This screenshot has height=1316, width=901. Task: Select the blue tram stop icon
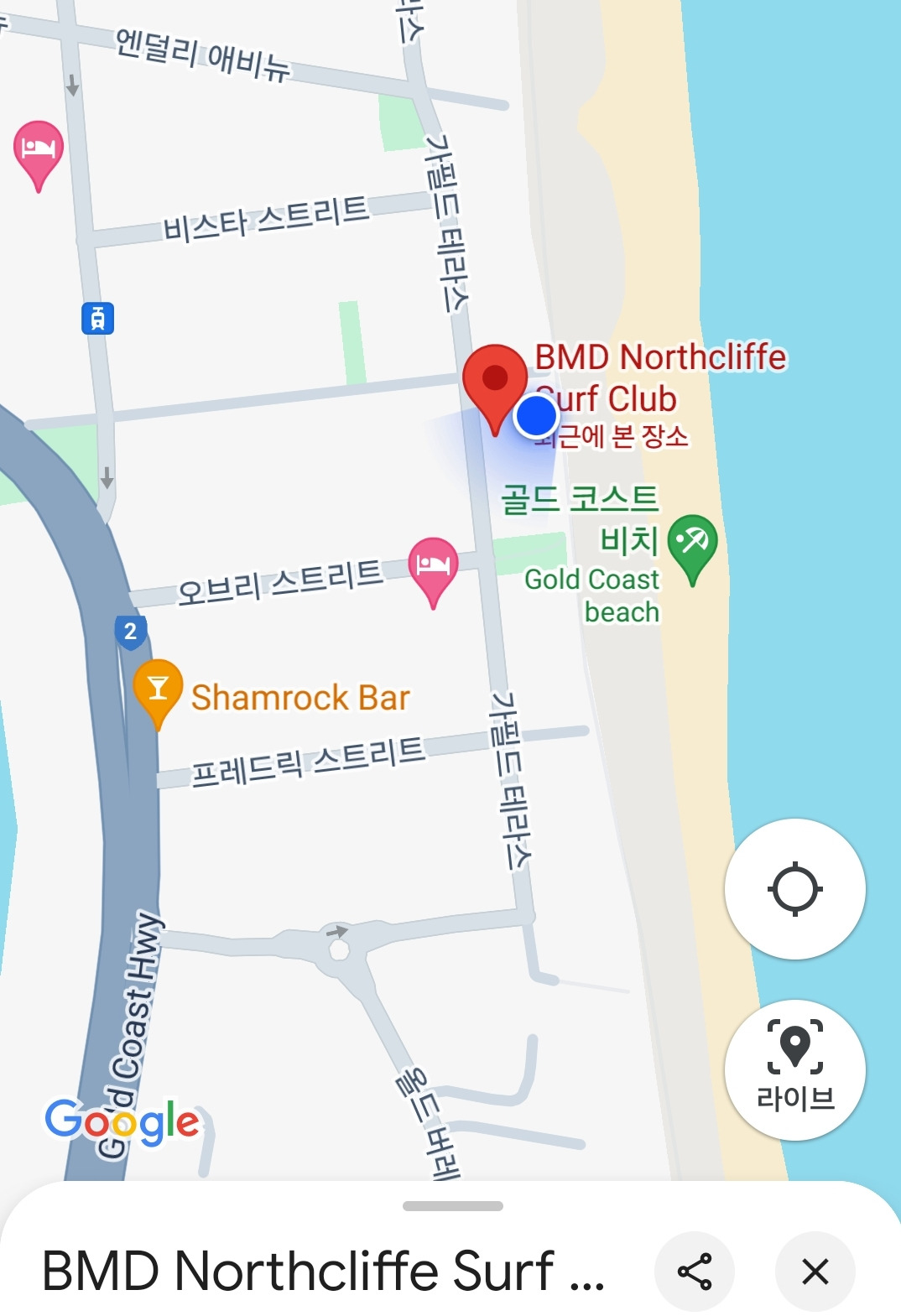(97, 319)
